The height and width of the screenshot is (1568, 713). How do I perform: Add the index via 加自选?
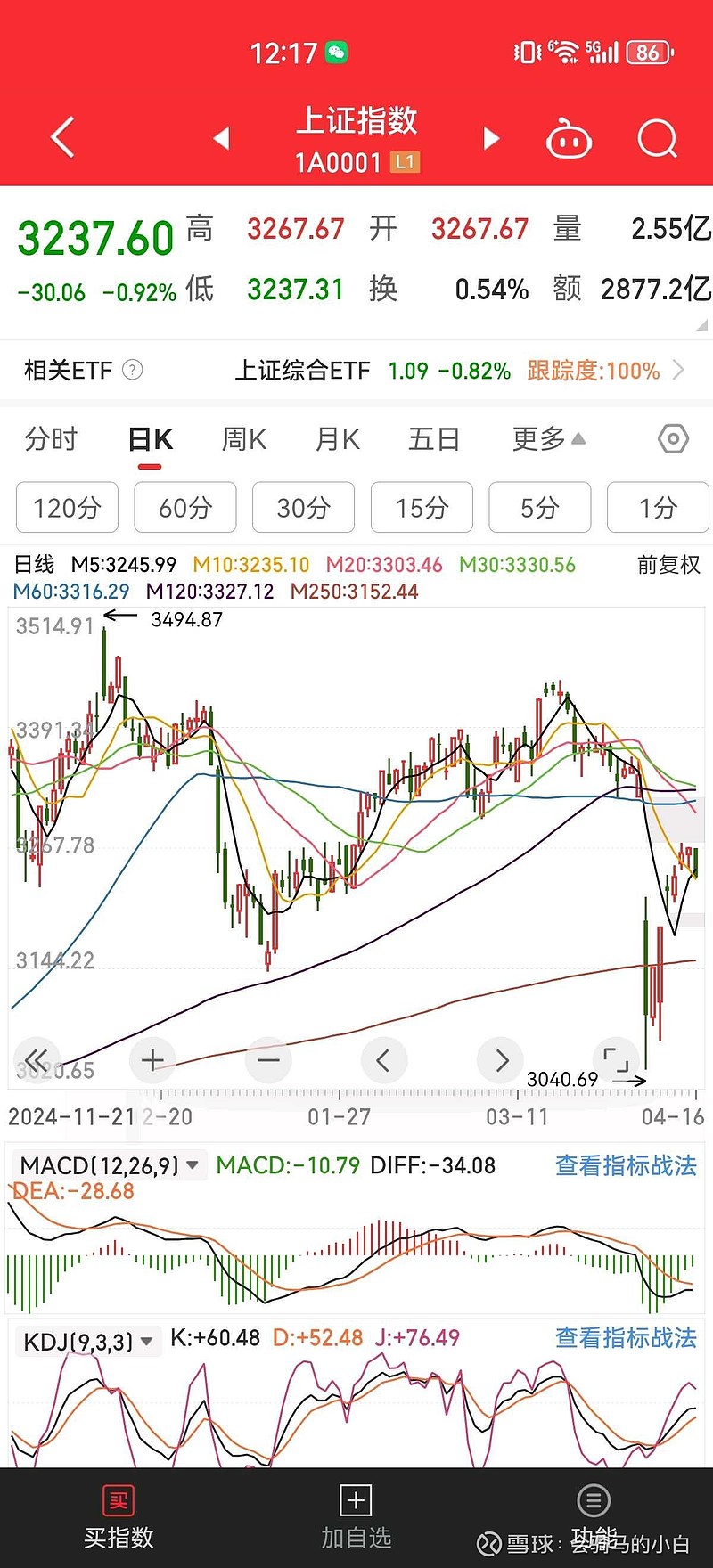[x=356, y=1518]
